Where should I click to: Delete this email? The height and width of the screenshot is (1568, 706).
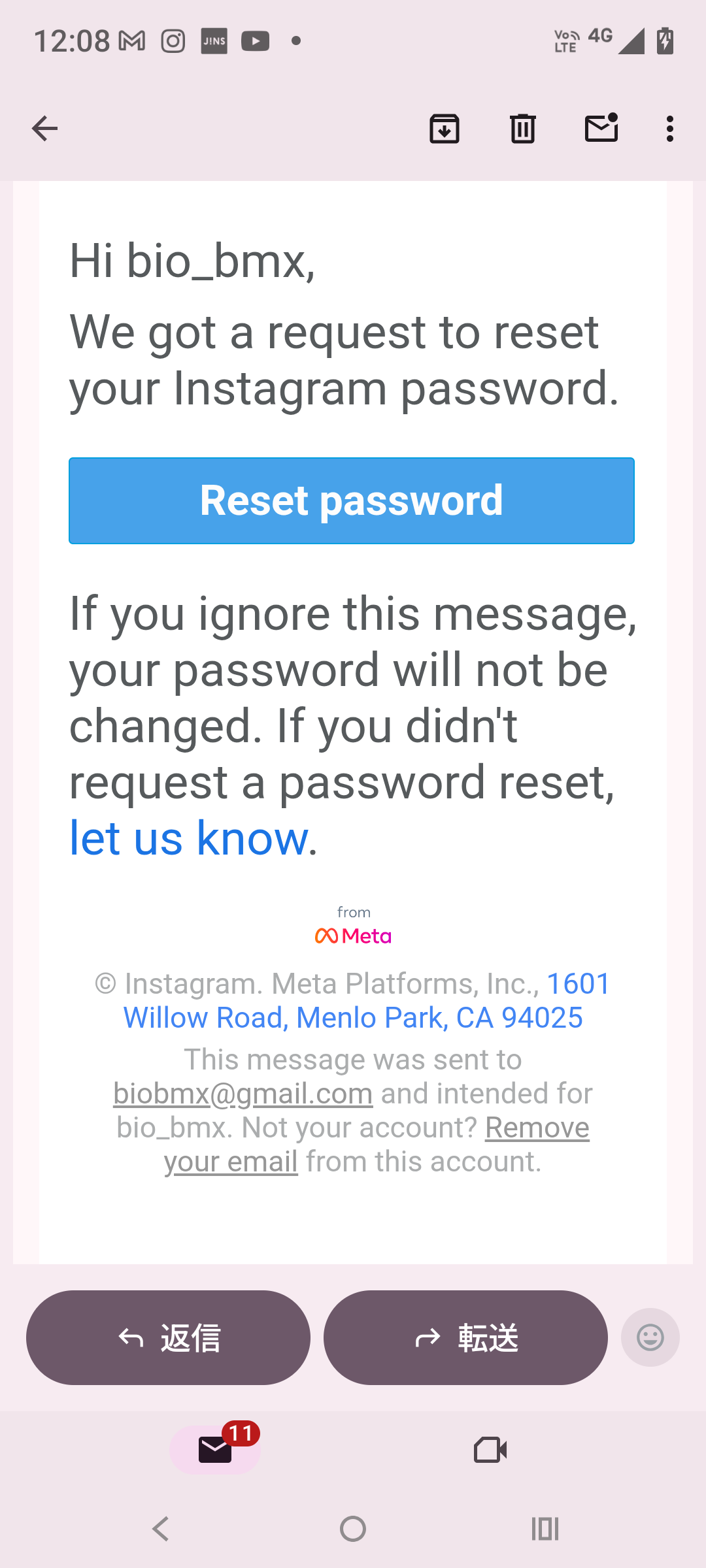523,129
